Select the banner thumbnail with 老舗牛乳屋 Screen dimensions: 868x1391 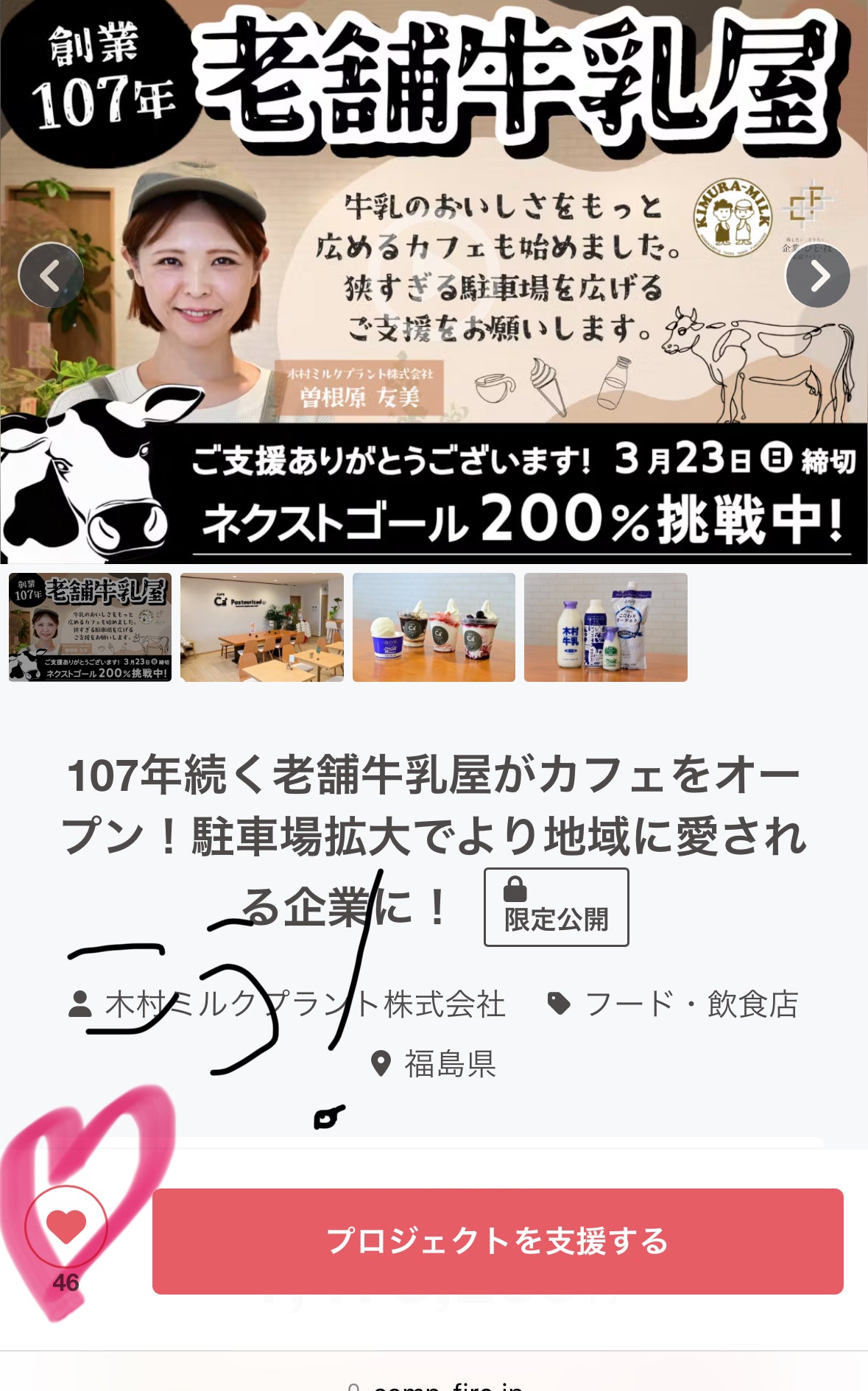(x=90, y=627)
